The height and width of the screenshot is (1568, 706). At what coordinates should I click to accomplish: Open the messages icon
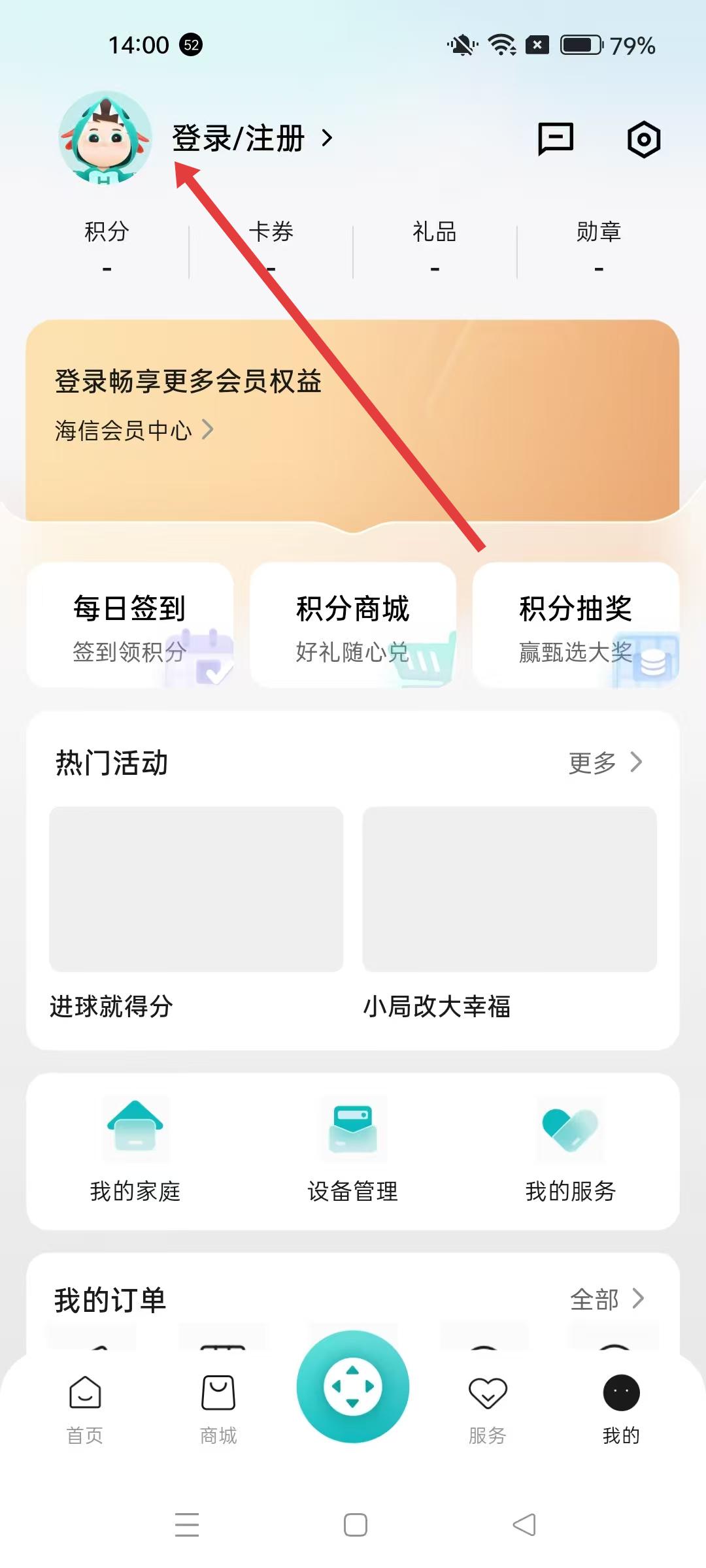tap(556, 139)
